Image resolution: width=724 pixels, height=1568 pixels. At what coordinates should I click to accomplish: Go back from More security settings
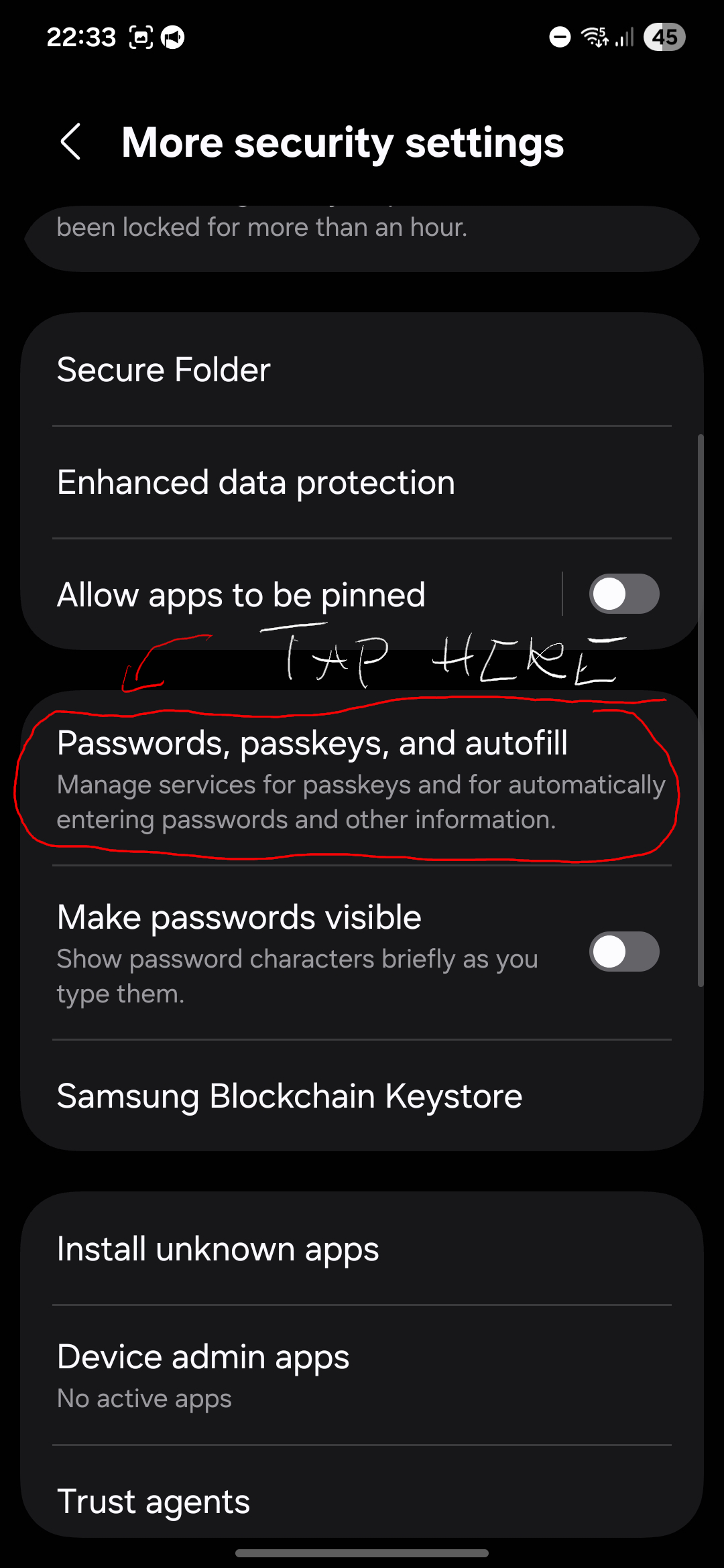point(71,142)
